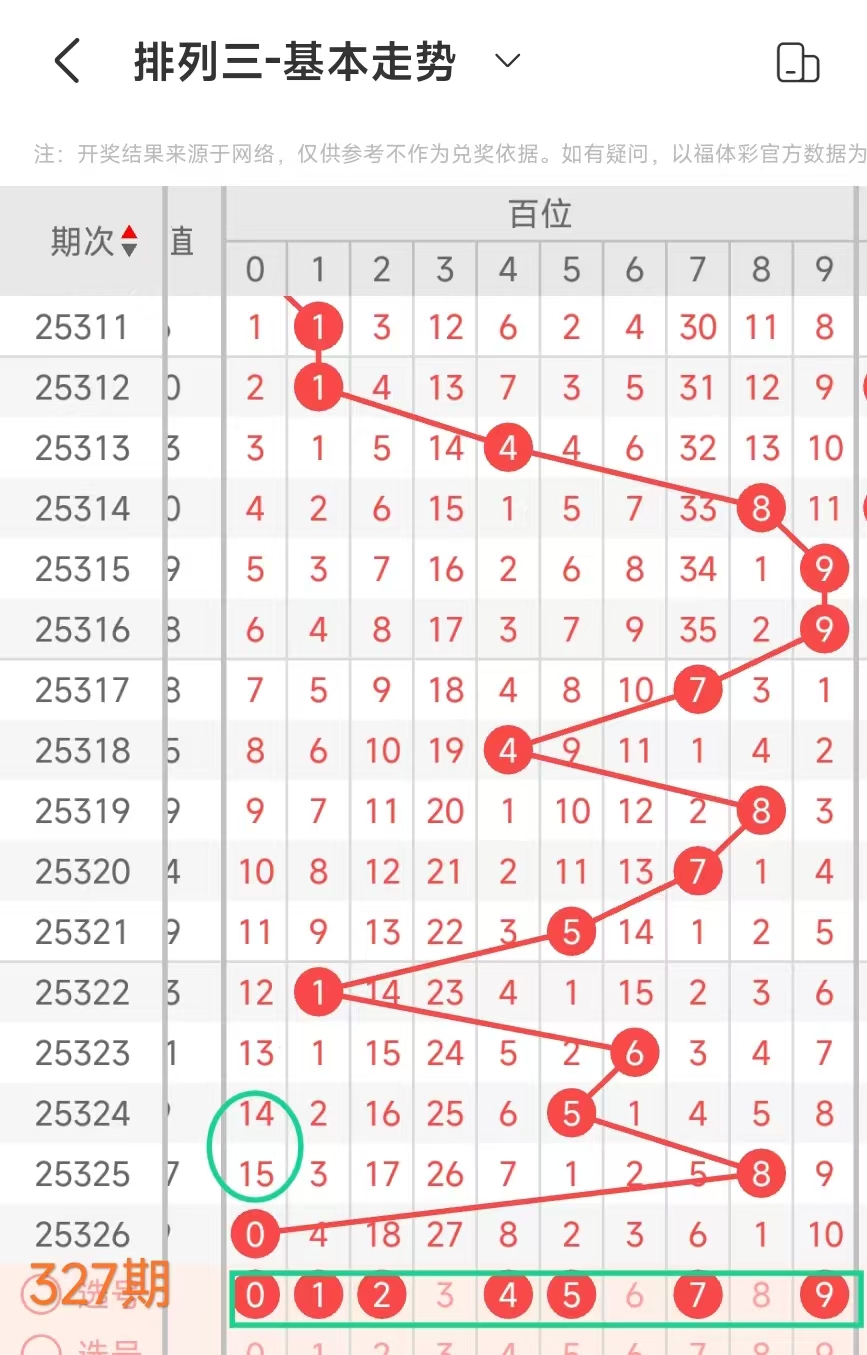Deselect number 7 in the 327期 selection row
Screen dimensions: 867x1355
tap(697, 1297)
